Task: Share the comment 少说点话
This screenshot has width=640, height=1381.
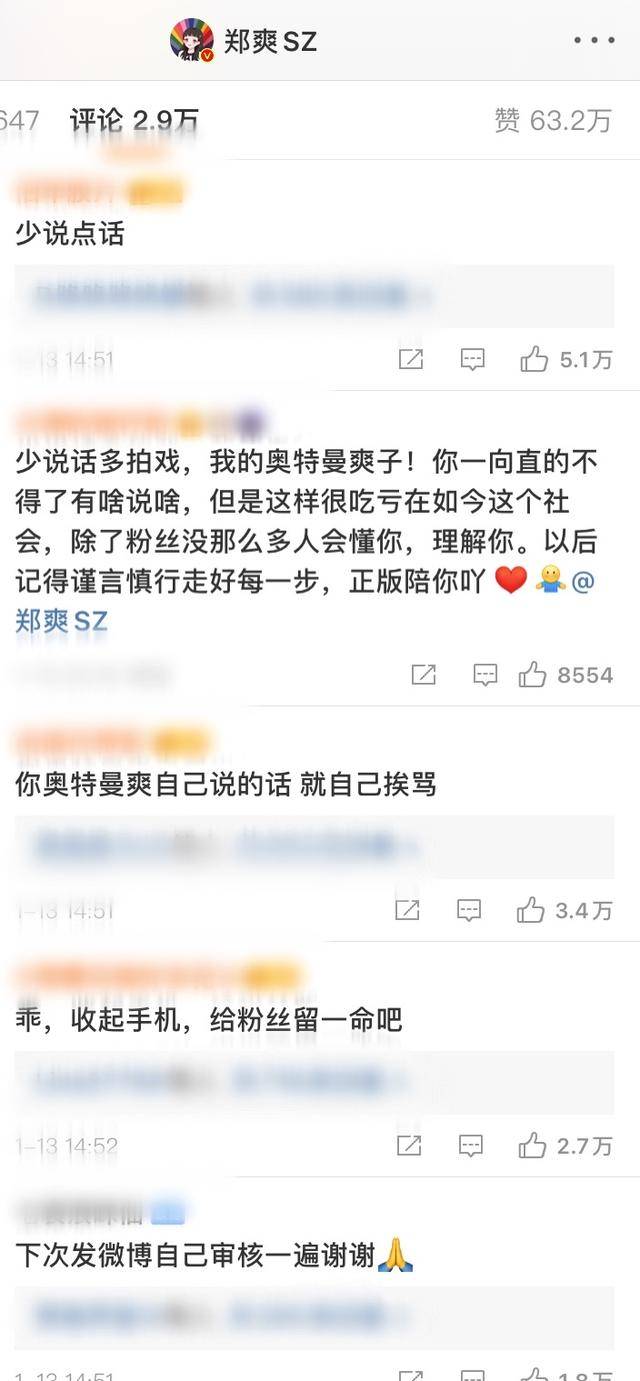Action: point(410,360)
